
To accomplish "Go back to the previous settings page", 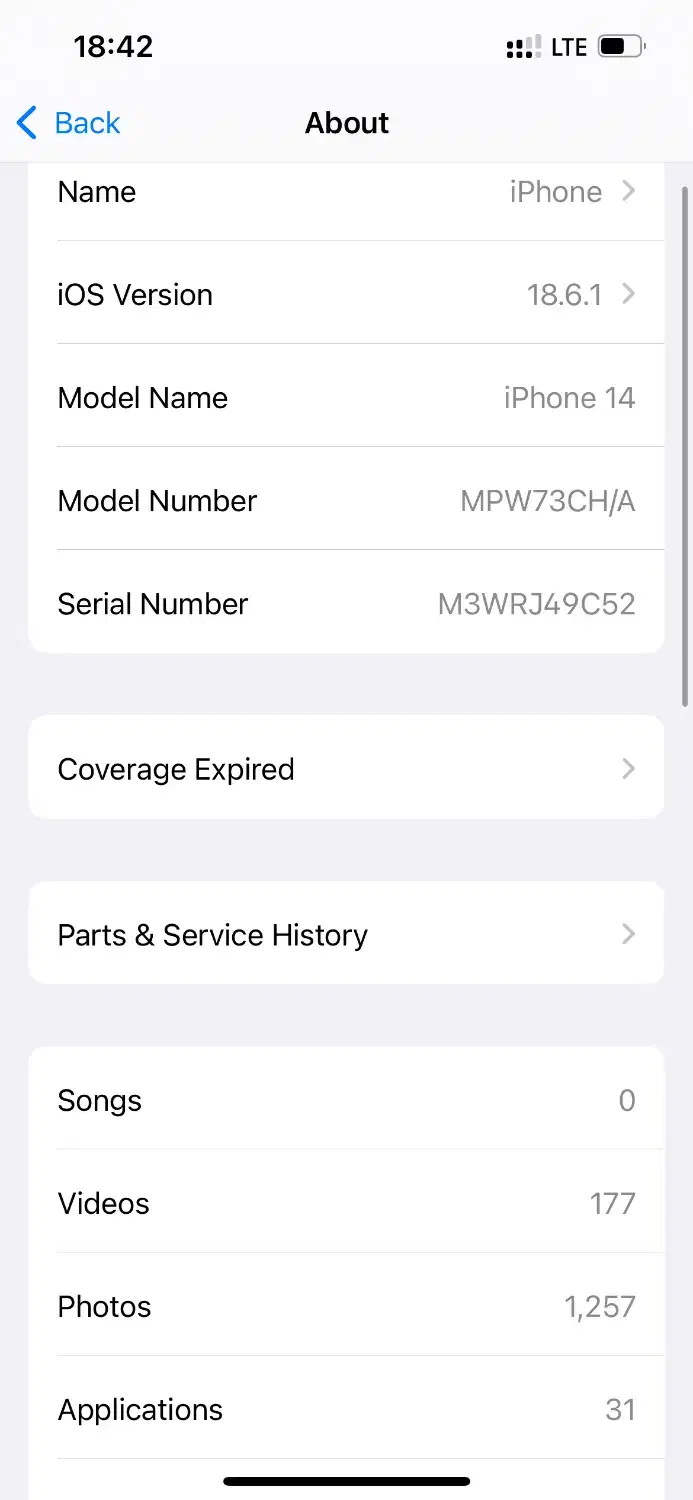I will tap(68, 123).
